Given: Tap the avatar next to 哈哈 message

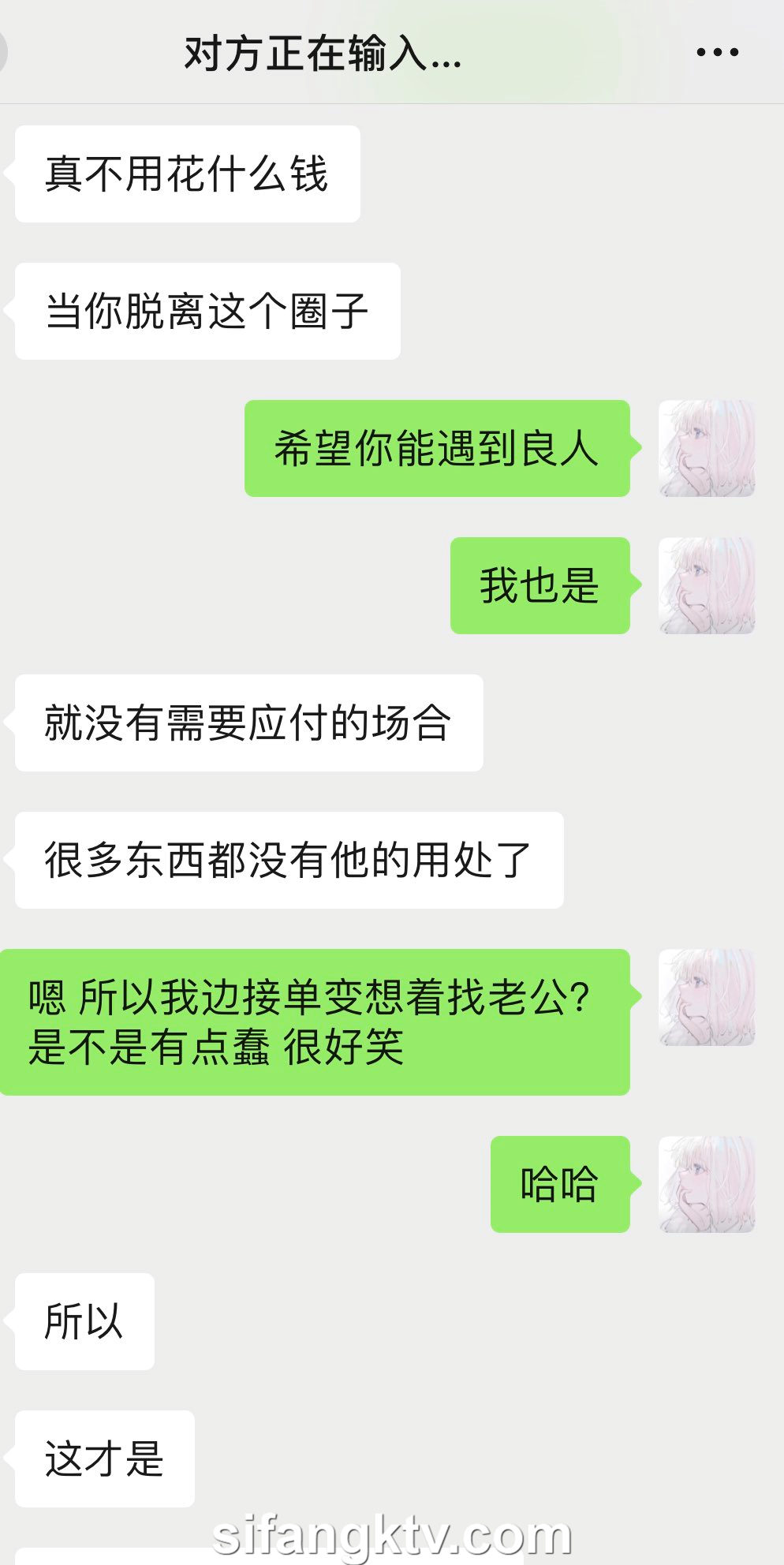Looking at the screenshot, I should (x=707, y=1184).
